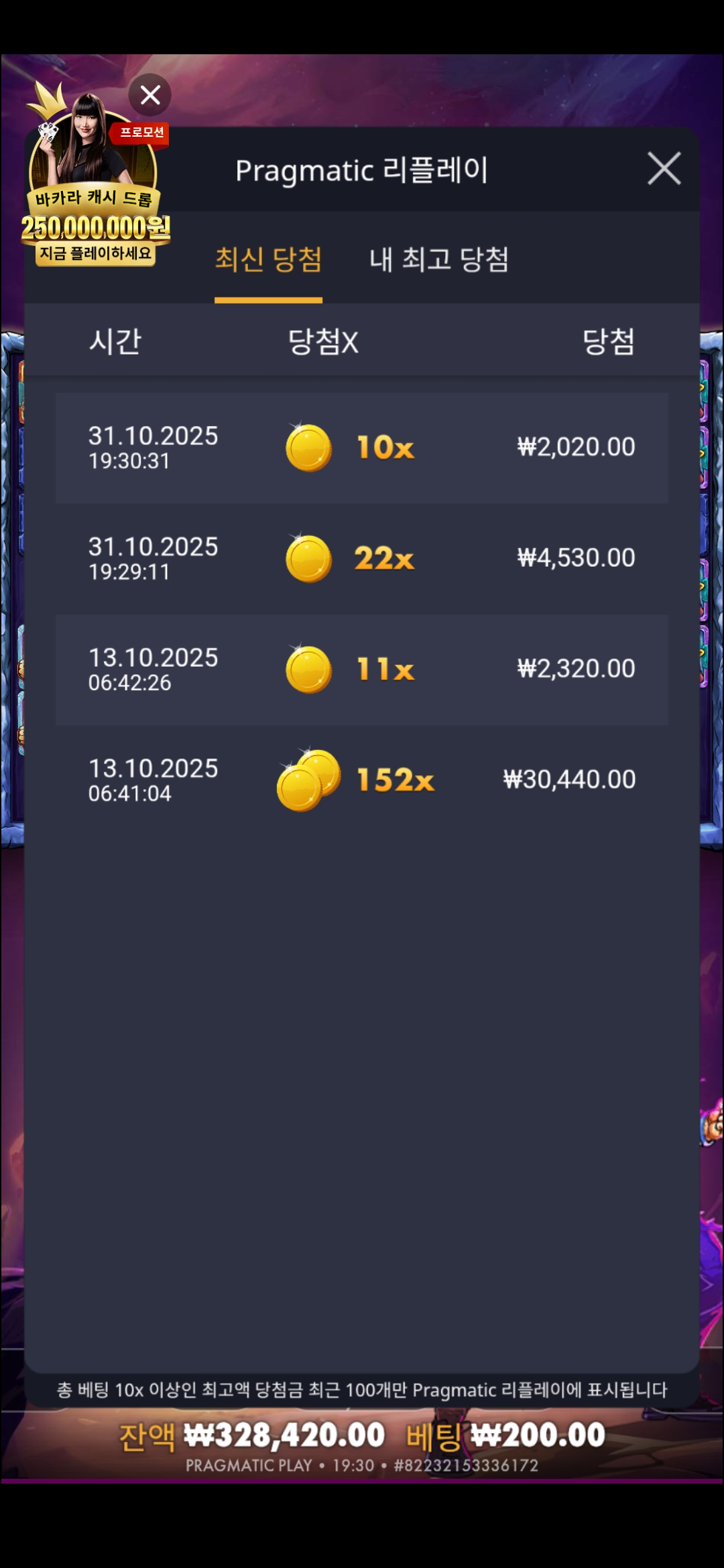View the 11x win replay at 06:42:26
Image resolution: width=724 pixels, height=1568 pixels.
362,669
